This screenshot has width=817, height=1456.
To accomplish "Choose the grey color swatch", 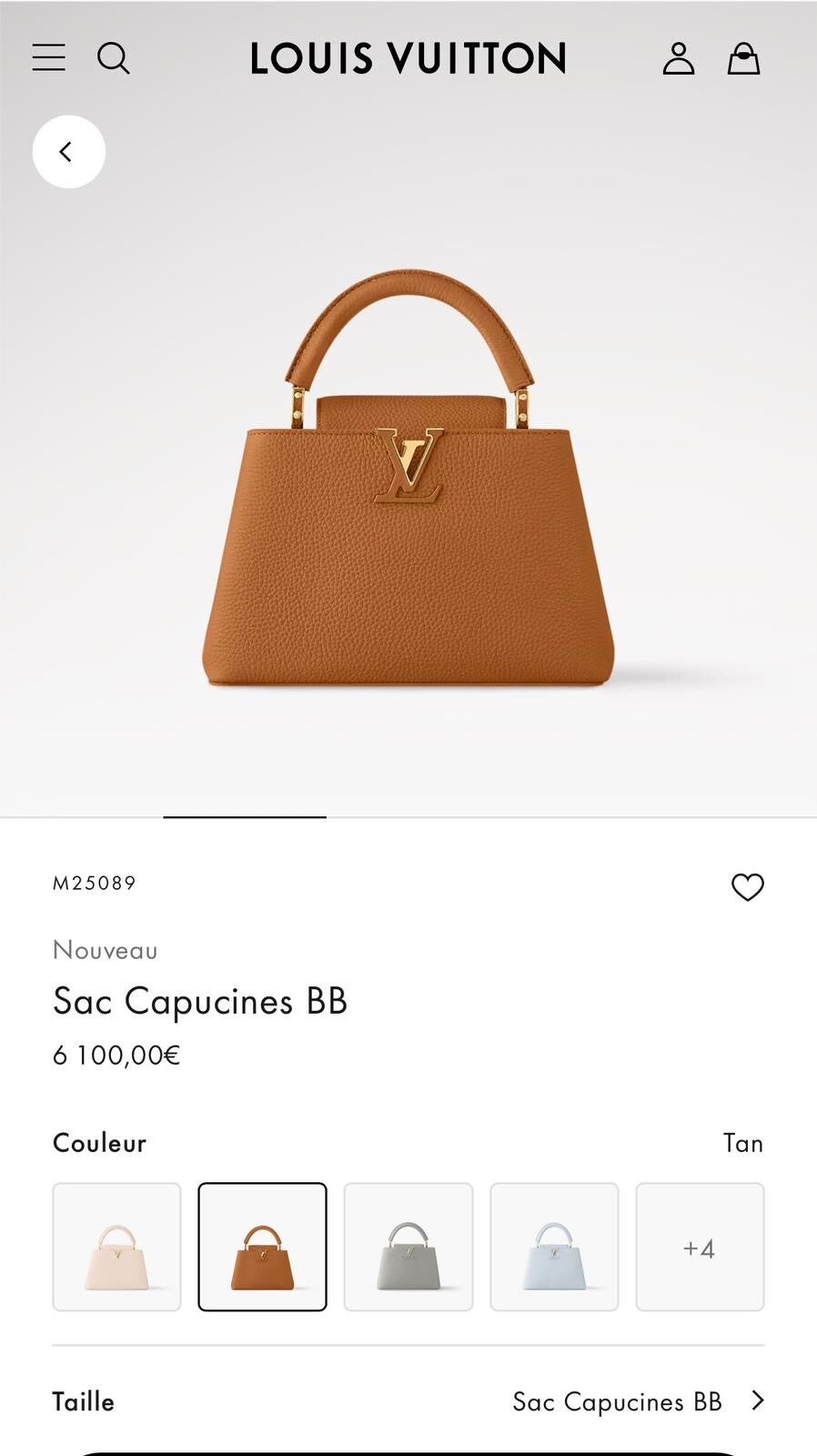I will 408,1247.
